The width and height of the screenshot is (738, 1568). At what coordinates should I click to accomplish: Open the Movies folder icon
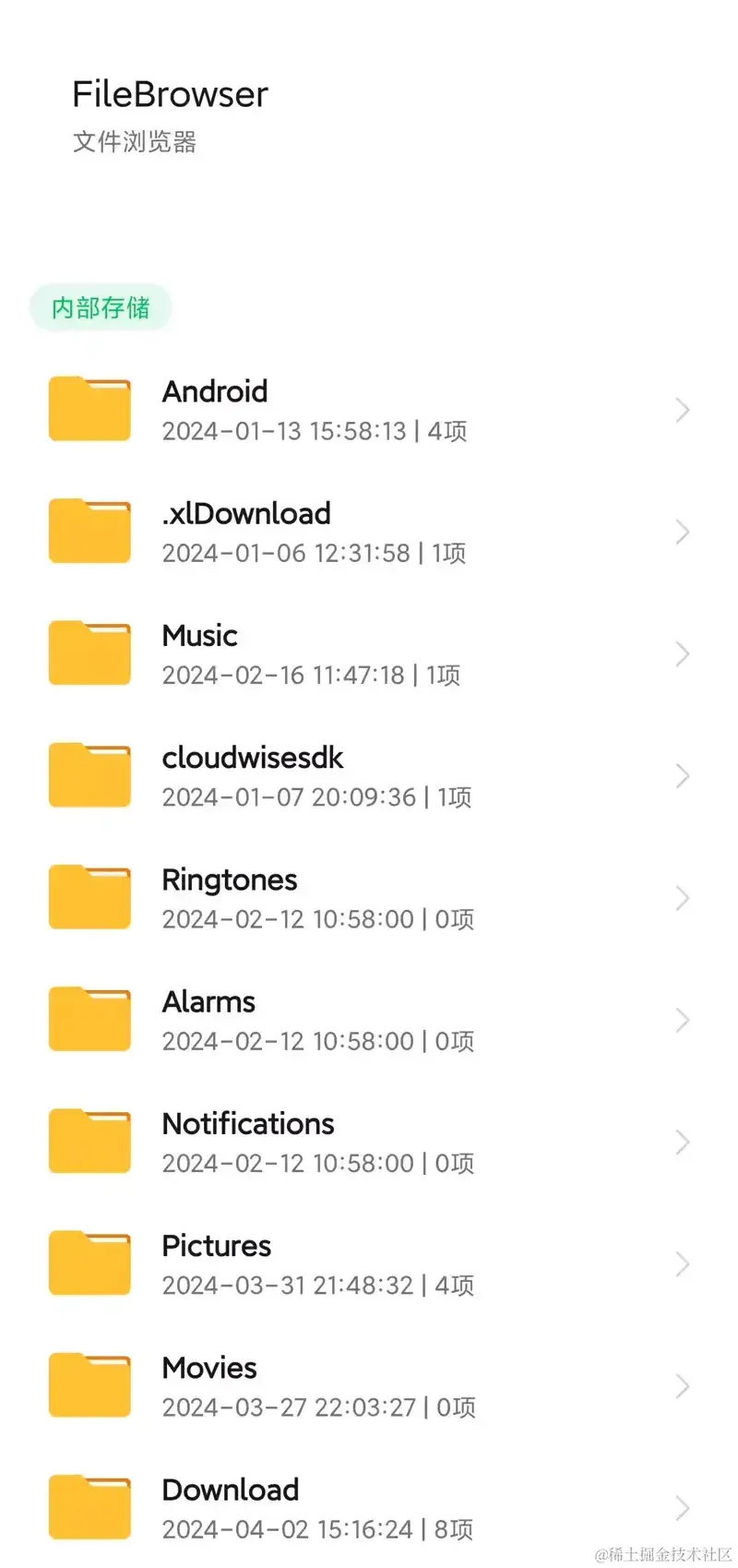coord(89,1384)
